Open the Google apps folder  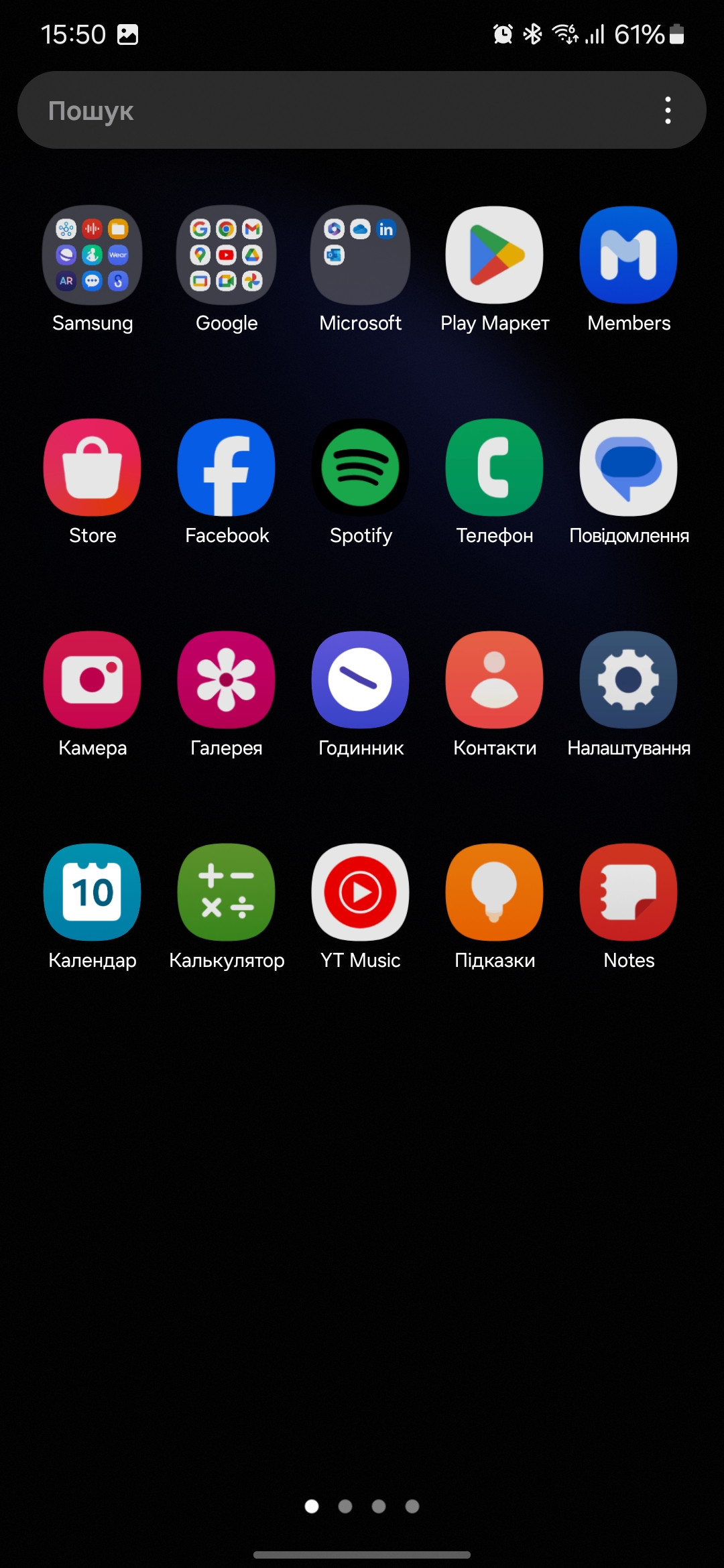[x=227, y=255]
